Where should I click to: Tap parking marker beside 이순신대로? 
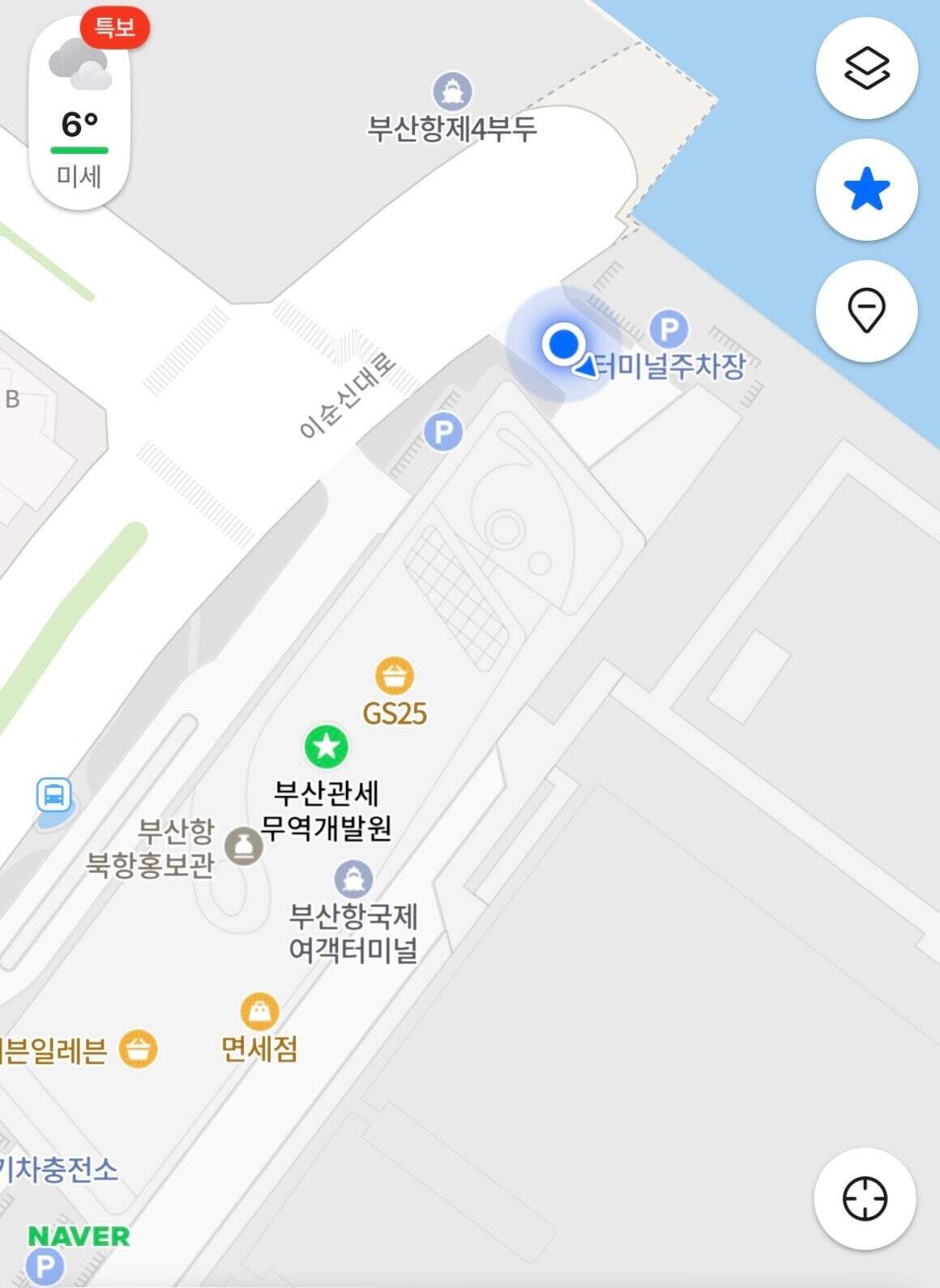pyautogui.click(x=443, y=431)
